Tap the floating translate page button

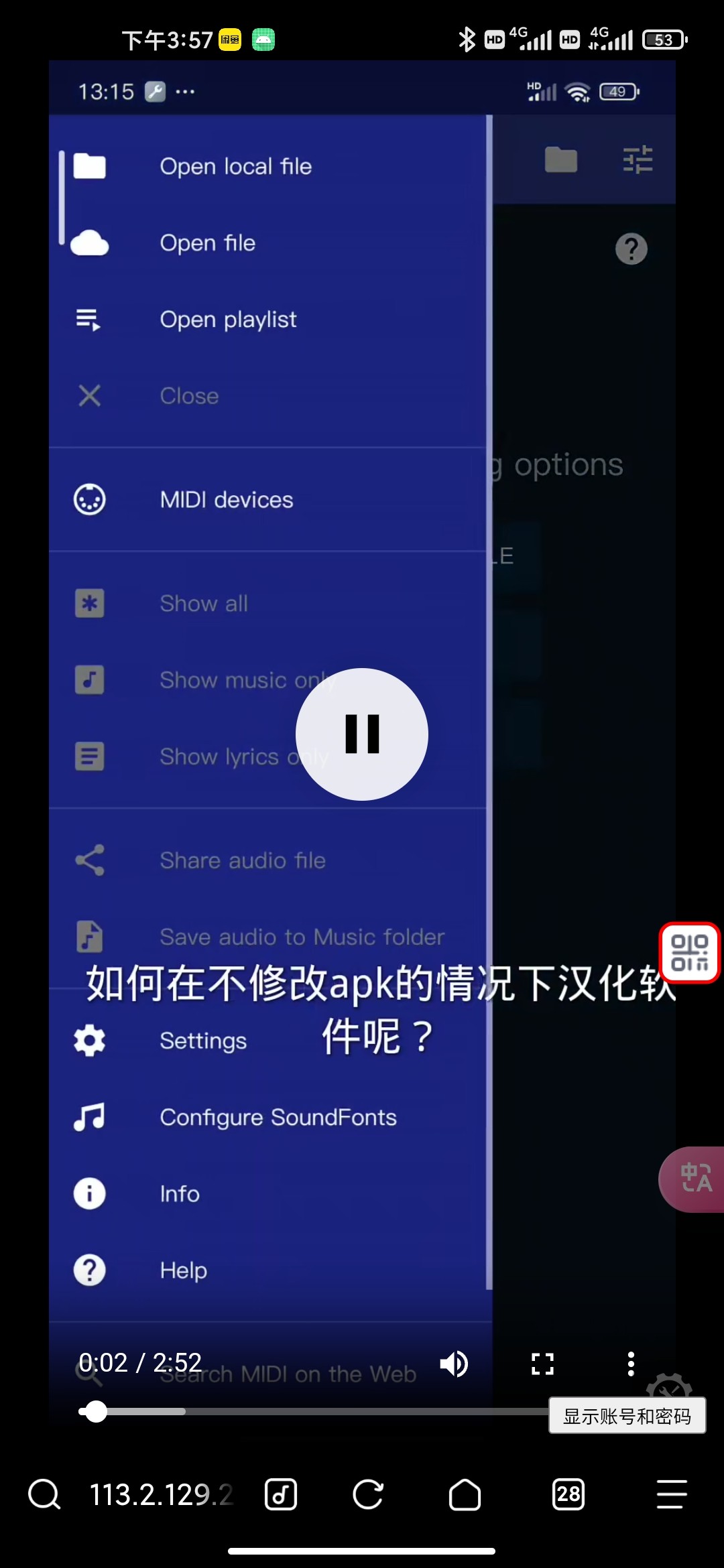695,1179
